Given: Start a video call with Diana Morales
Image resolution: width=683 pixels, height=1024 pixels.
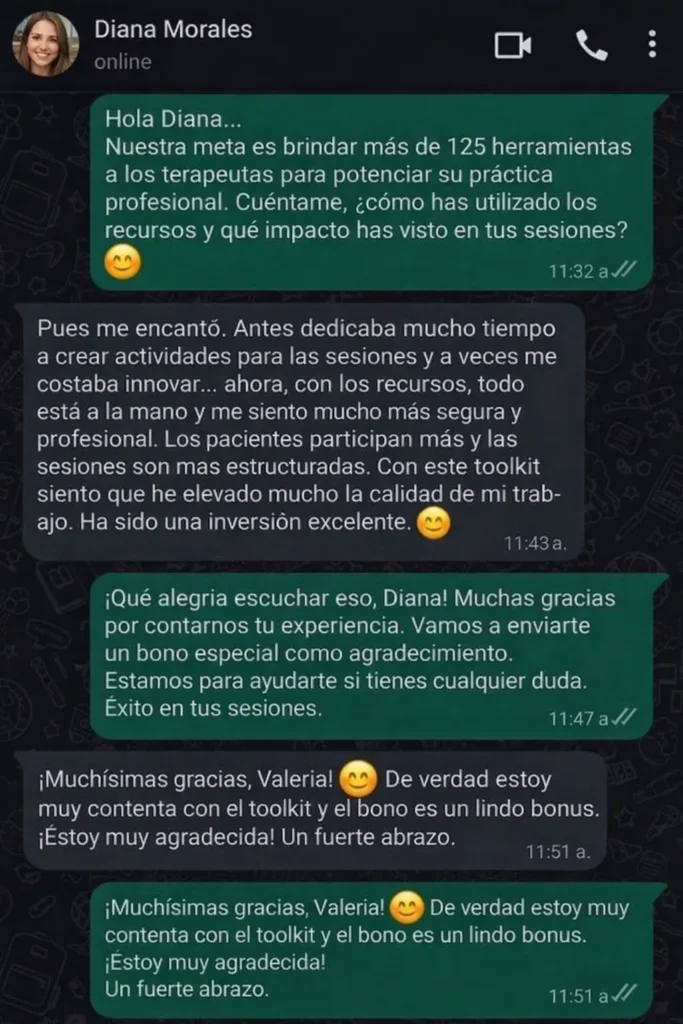Looking at the screenshot, I should pos(513,45).
